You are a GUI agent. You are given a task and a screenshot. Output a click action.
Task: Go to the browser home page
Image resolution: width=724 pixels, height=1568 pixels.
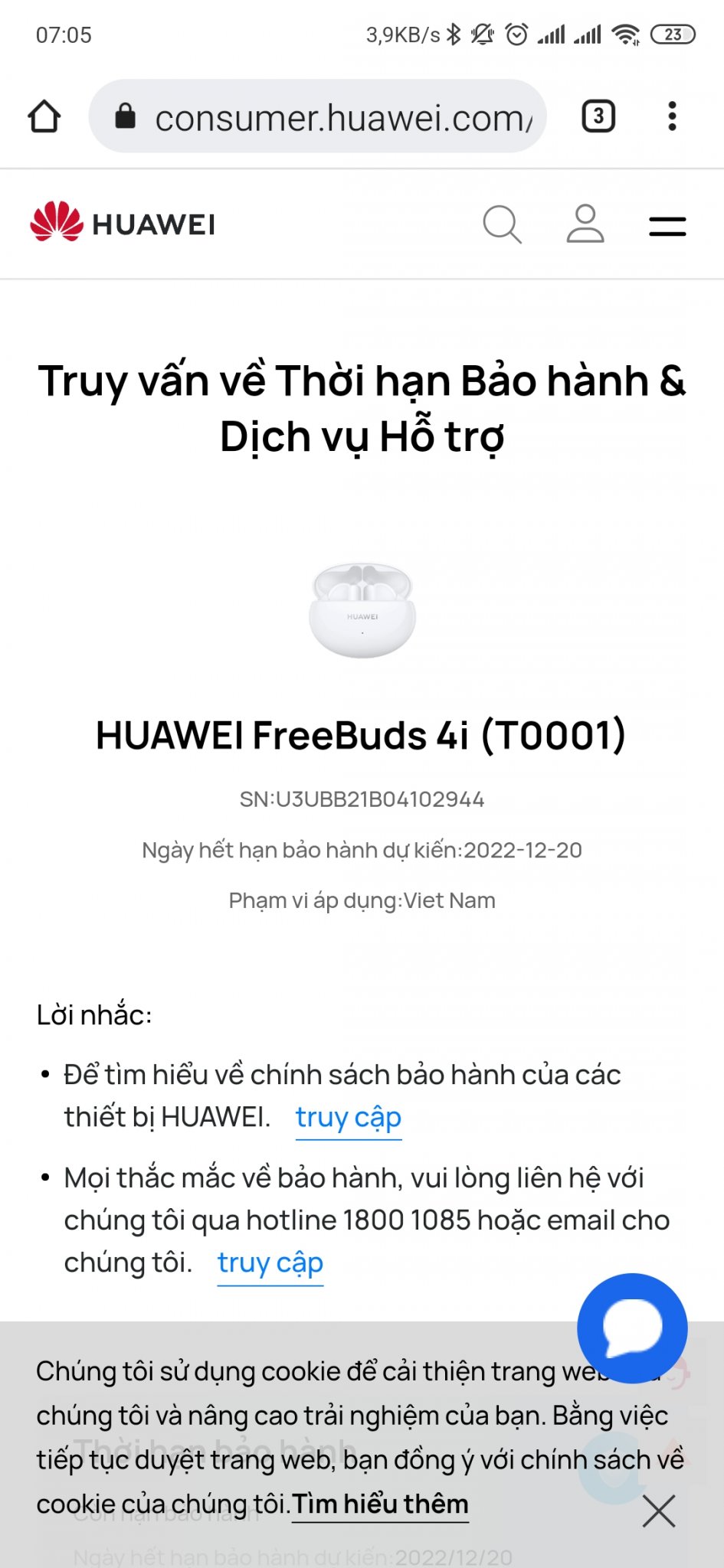coord(44,117)
